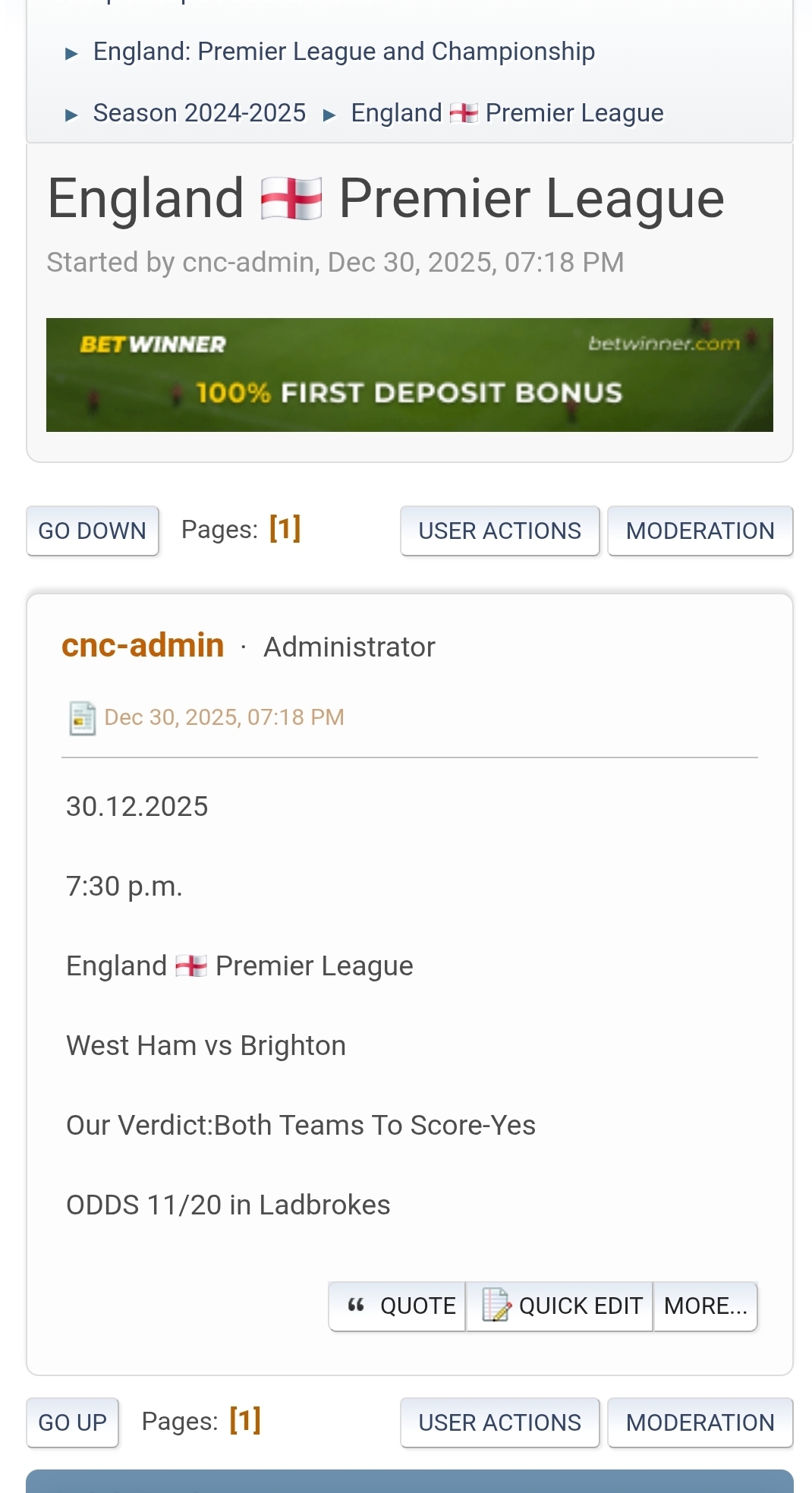This screenshot has height=1493, width=812.
Task: Expand the MORE... post options
Action: click(705, 1306)
